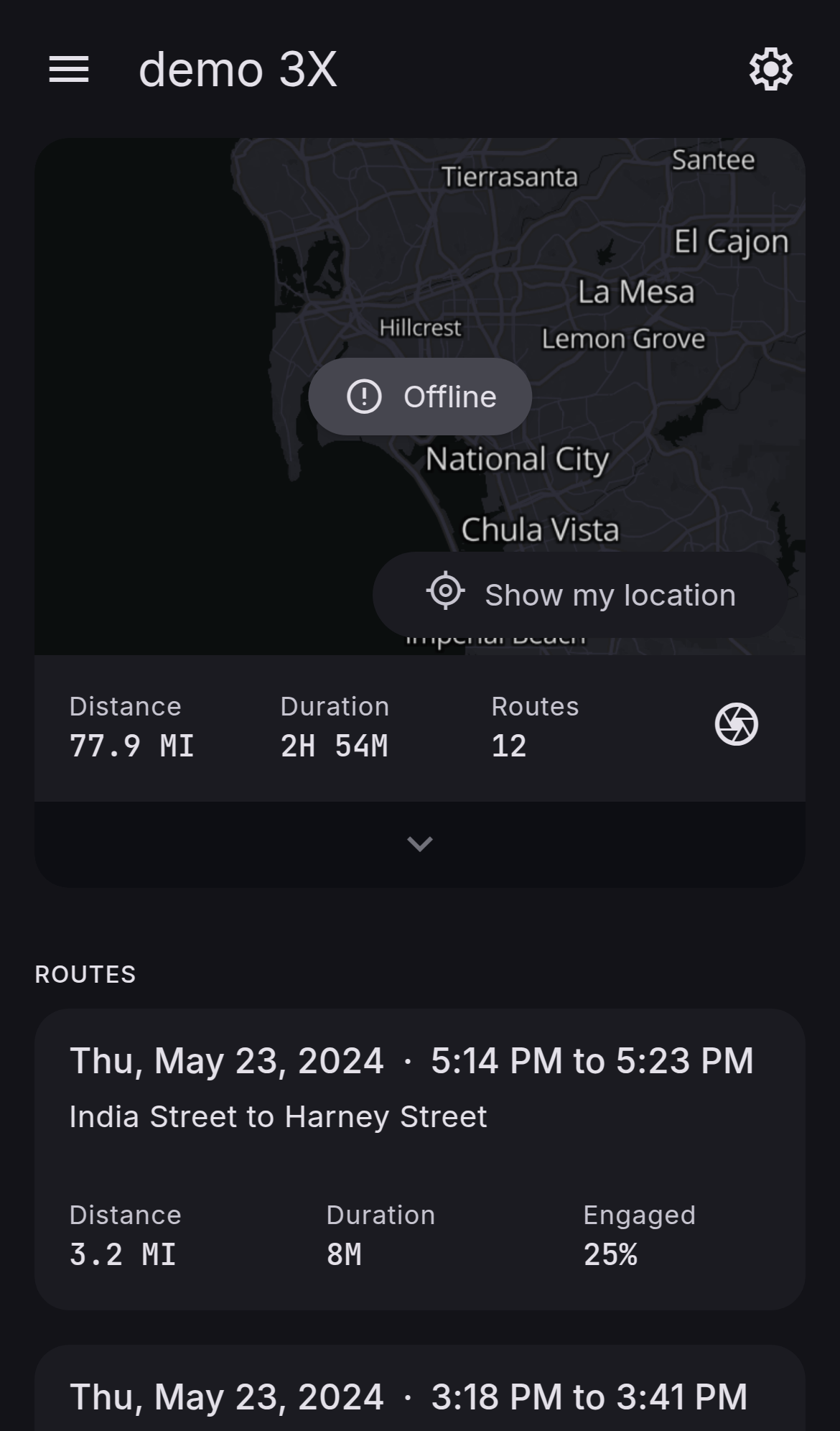Expand device statistics with the down chevron
840x1431 pixels.
coord(420,843)
